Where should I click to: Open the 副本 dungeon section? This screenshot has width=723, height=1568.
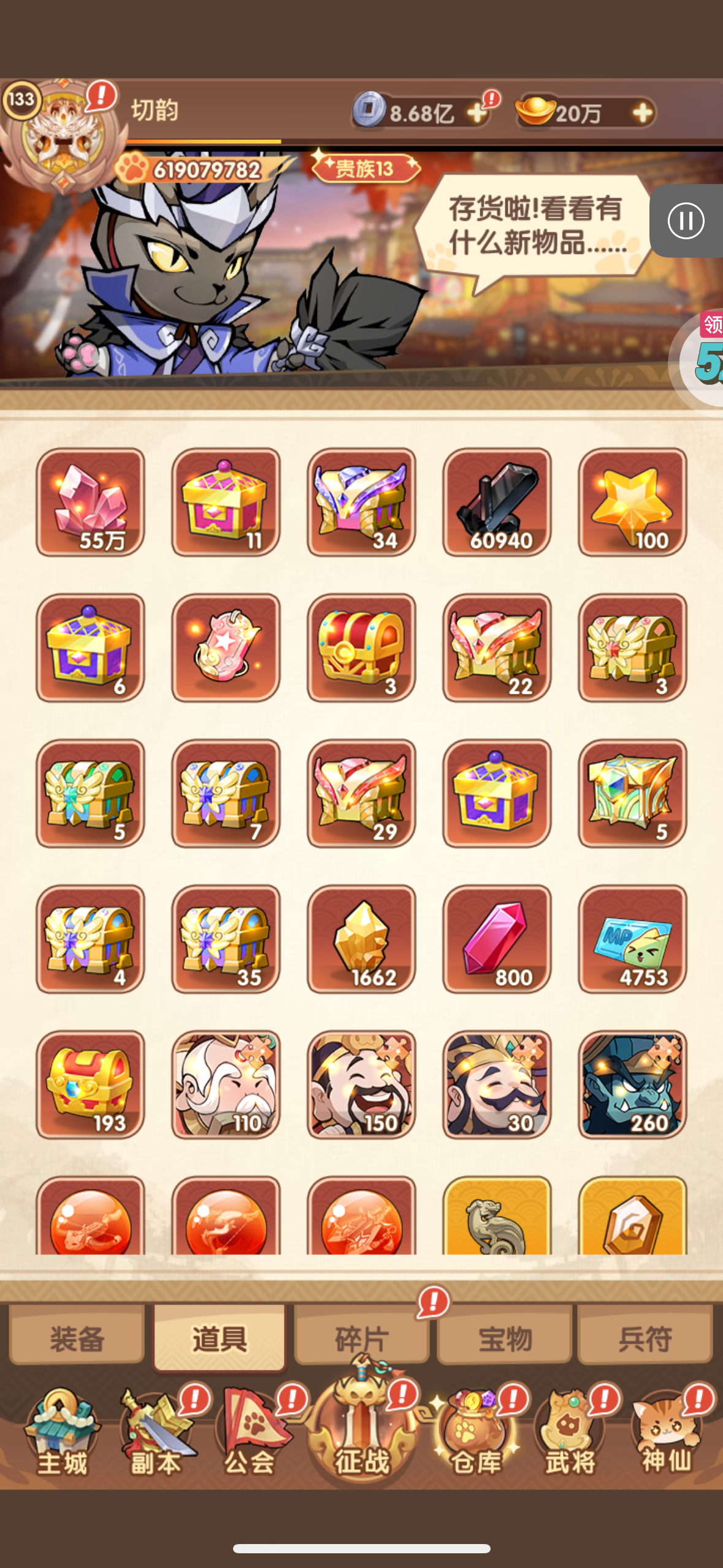tap(157, 1433)
